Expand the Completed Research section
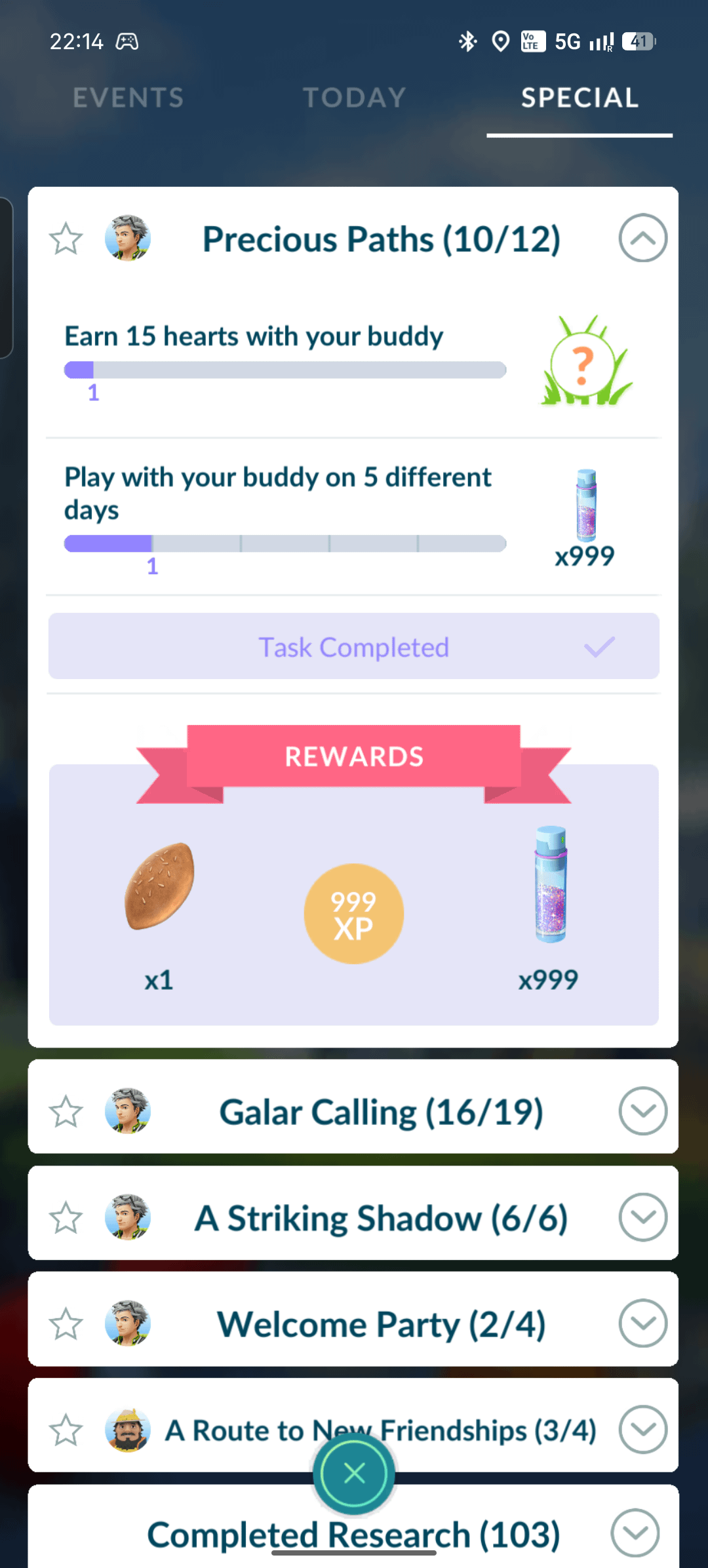708x1568 pixels. click(635, 1533)
